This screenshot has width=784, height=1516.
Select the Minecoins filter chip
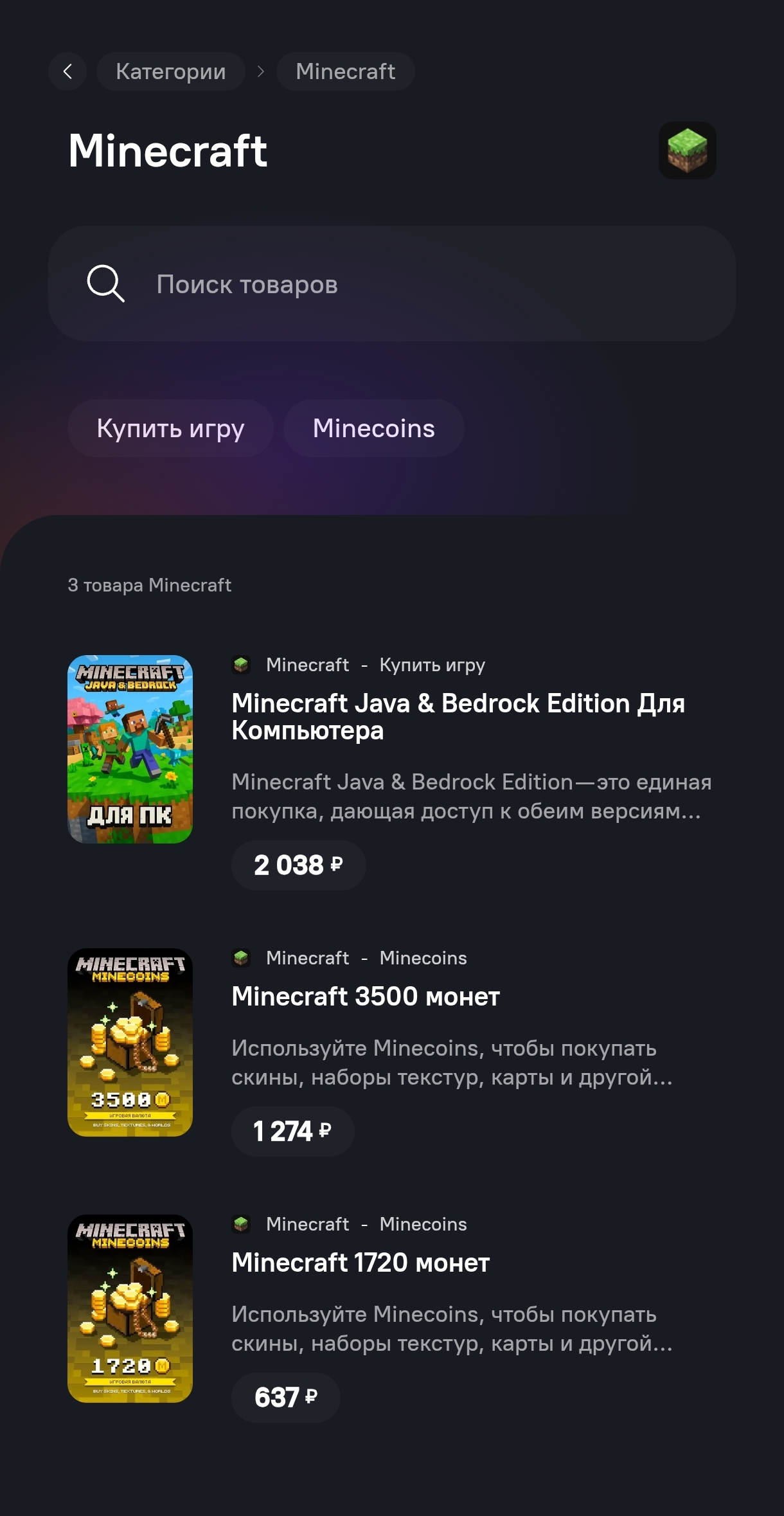tap(373, 428)
